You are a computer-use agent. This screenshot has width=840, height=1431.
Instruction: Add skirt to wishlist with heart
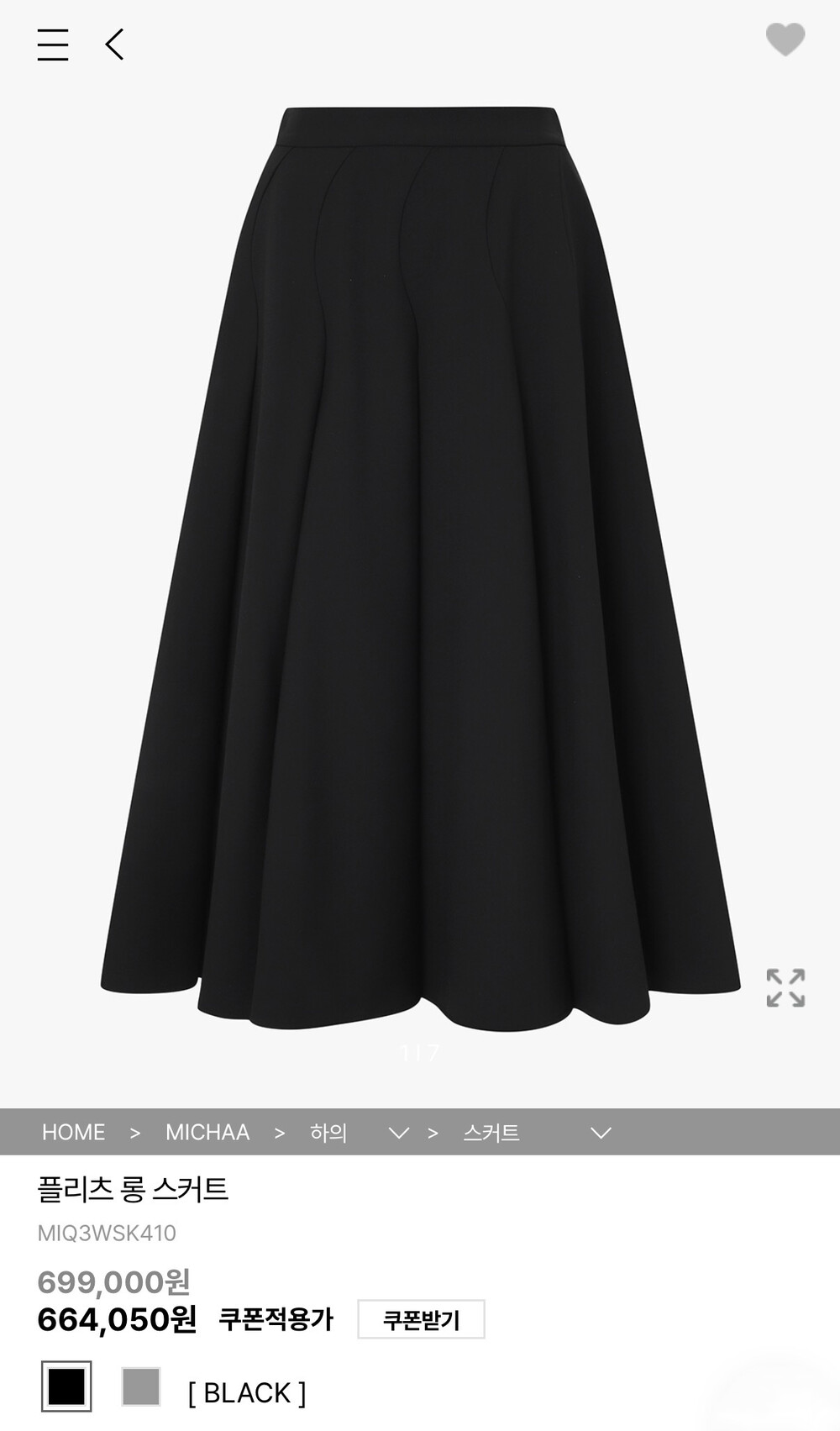(785, 39)
